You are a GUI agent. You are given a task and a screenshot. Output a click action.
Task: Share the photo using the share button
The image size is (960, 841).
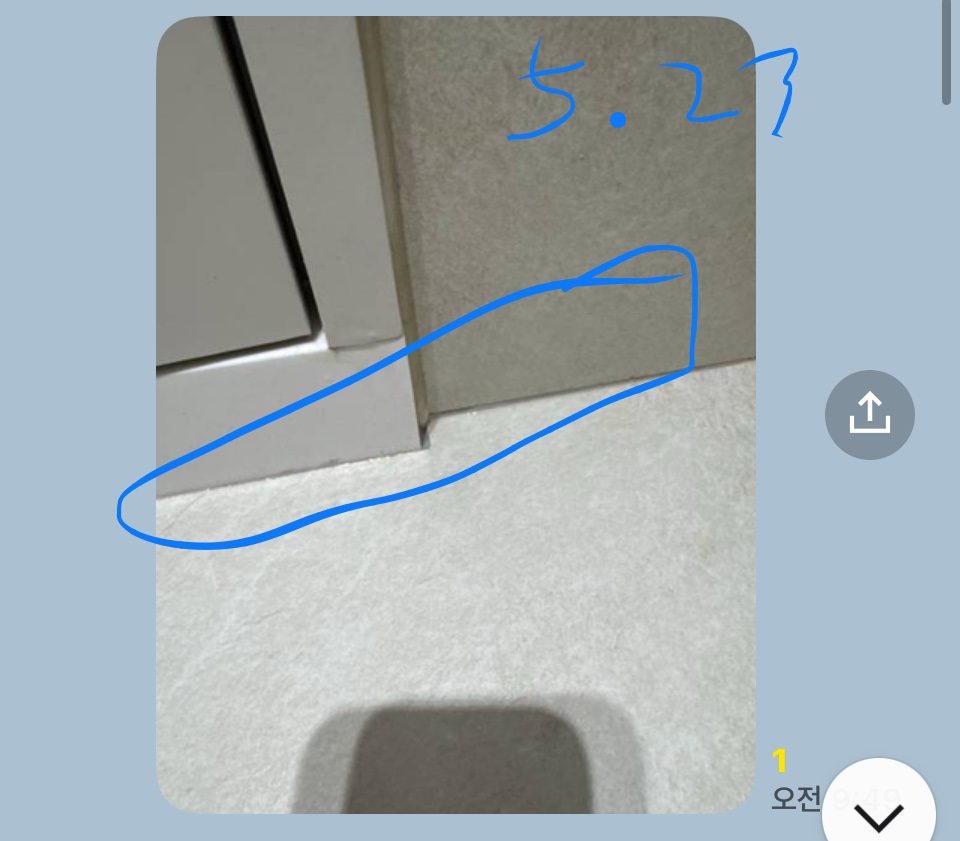click(x=869, y=415)
